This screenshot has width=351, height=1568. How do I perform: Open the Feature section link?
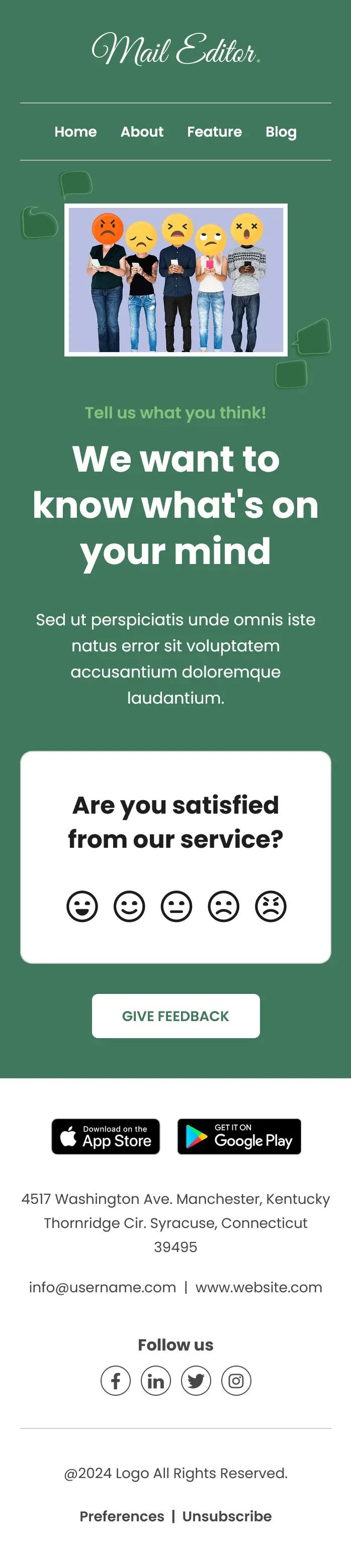point(214,132)
